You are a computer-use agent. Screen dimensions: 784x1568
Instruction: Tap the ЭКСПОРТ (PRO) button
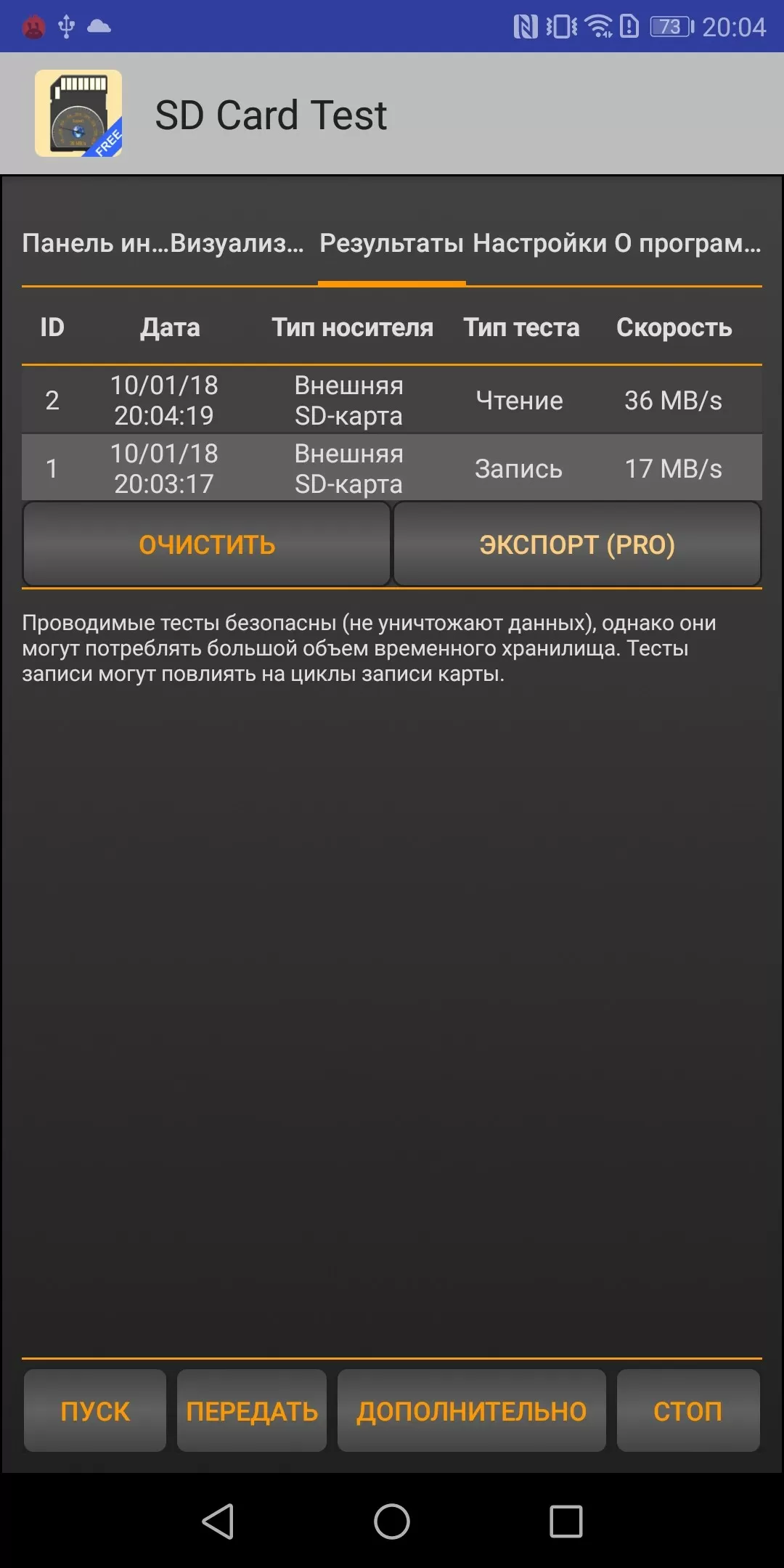577,544
